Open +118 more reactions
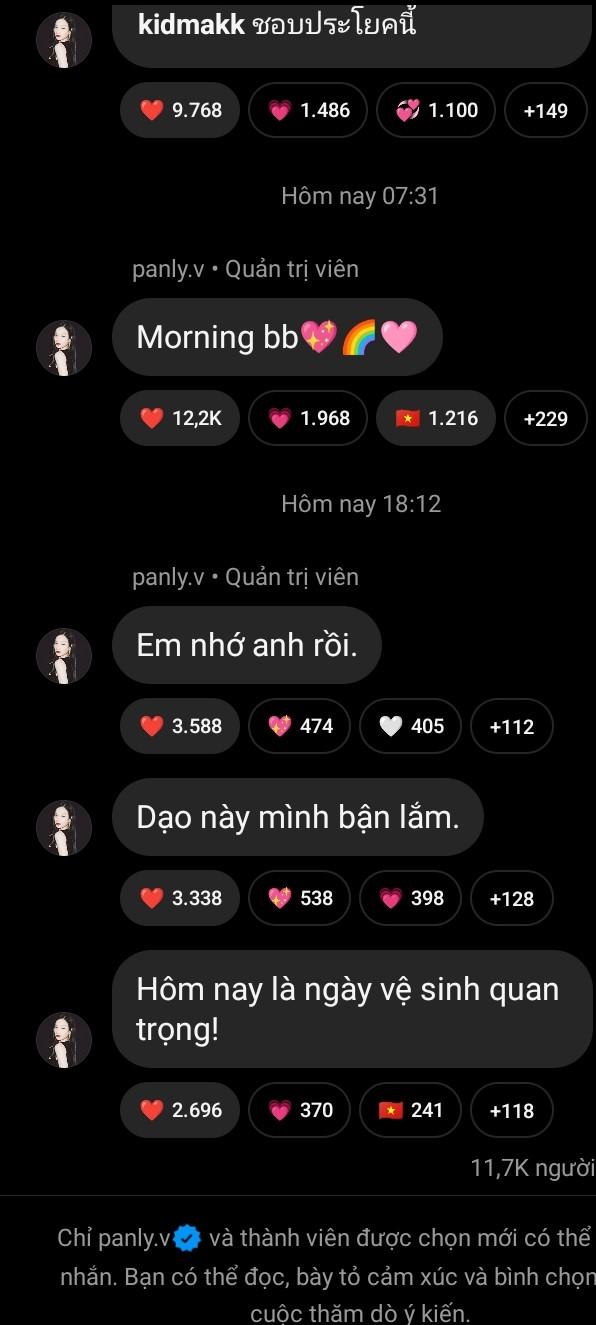The width and height of the screenshot is (596, 1325). 511,1110
